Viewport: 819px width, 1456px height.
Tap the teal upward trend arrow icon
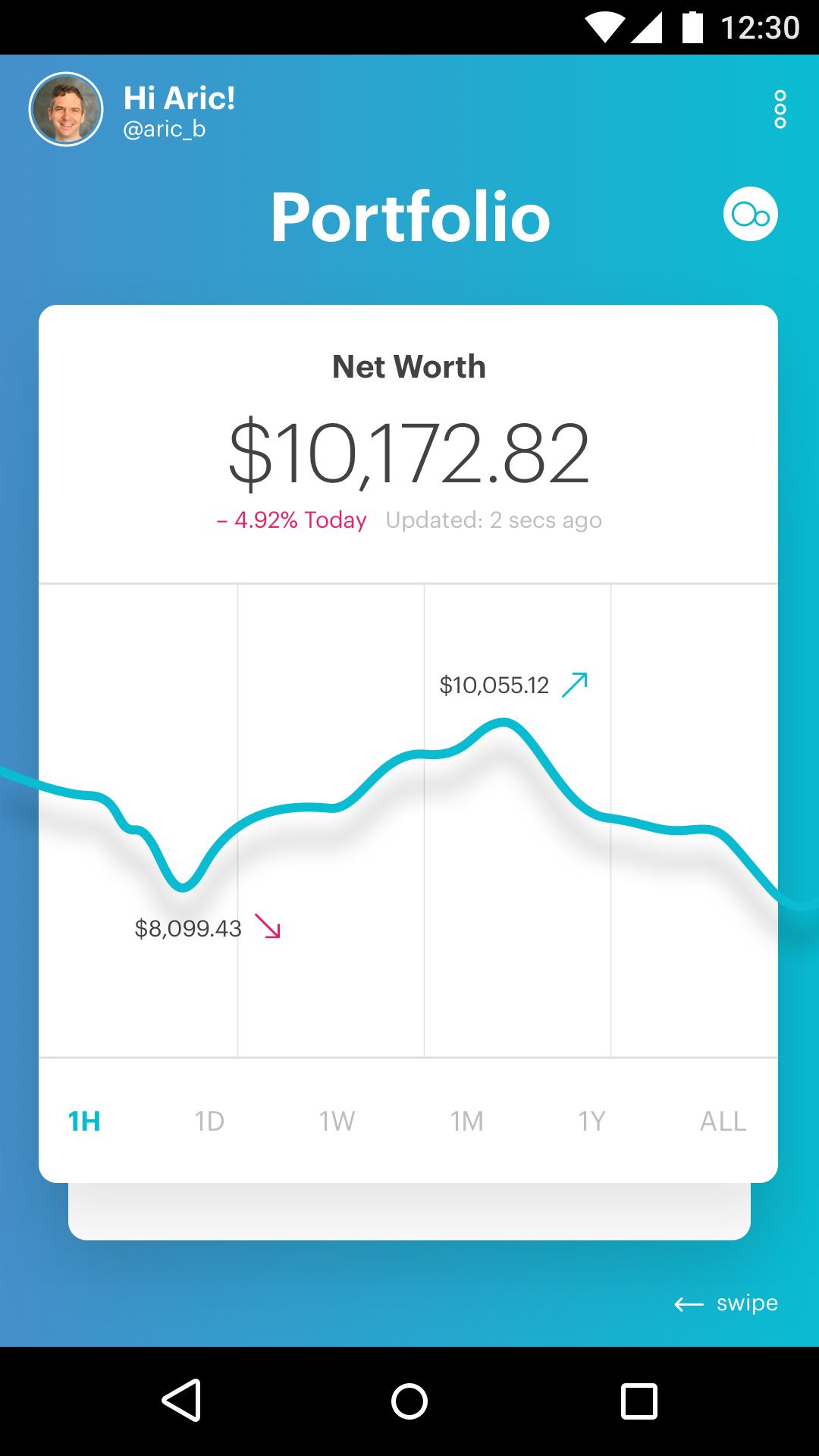point(577,682)
